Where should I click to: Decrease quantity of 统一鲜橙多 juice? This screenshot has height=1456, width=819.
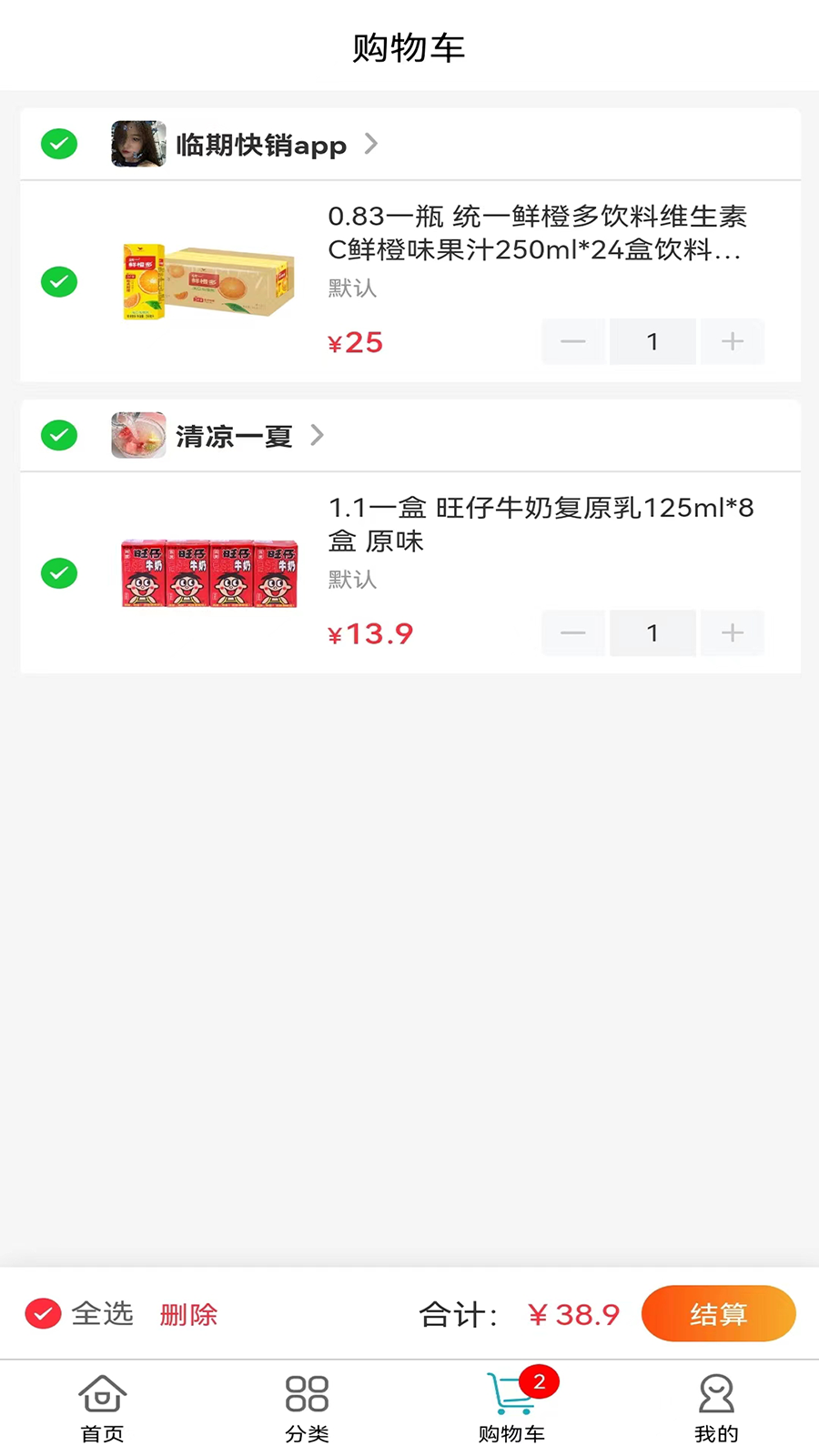pos(573,342)
